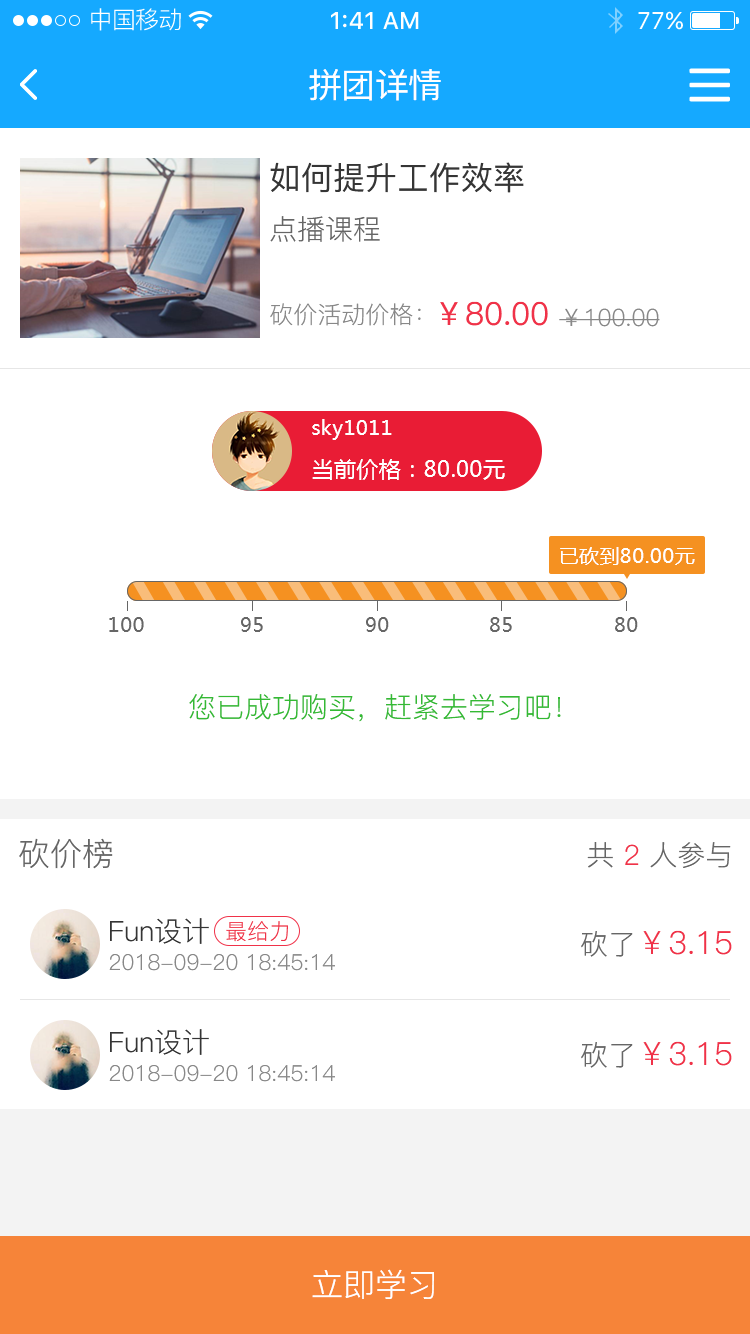Tap Fun设计's avatar in the second ranking row

(x=65, y=1054)
